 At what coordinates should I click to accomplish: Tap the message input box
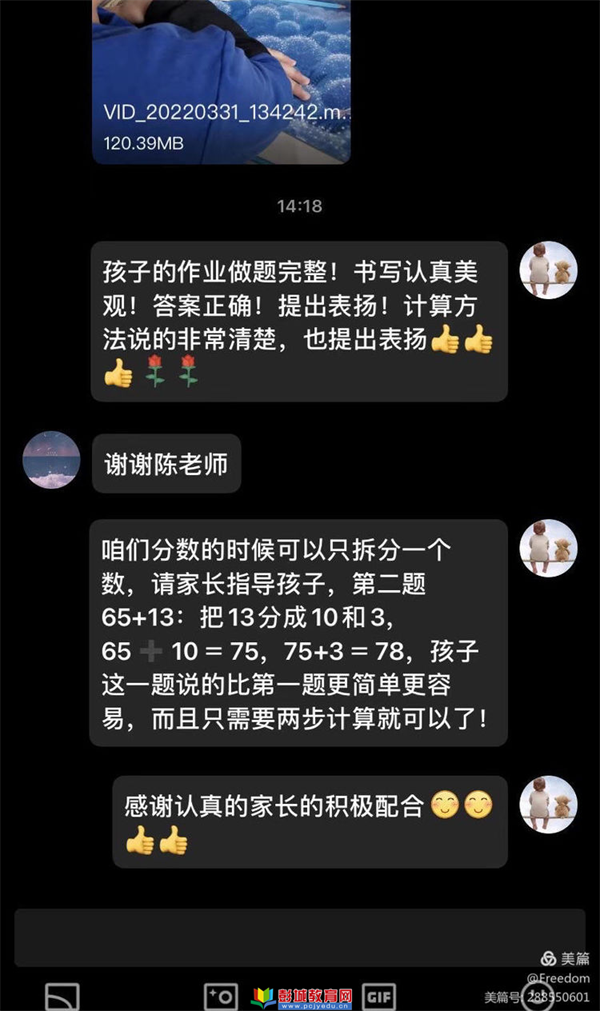(300, 937)
